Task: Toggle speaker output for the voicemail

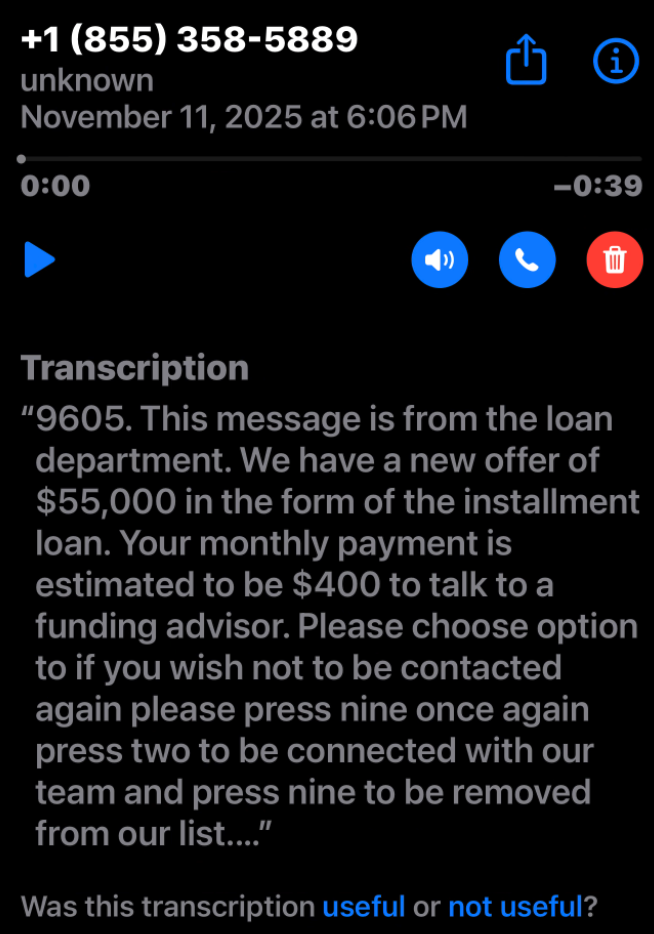Action: (x=439, y=261)
